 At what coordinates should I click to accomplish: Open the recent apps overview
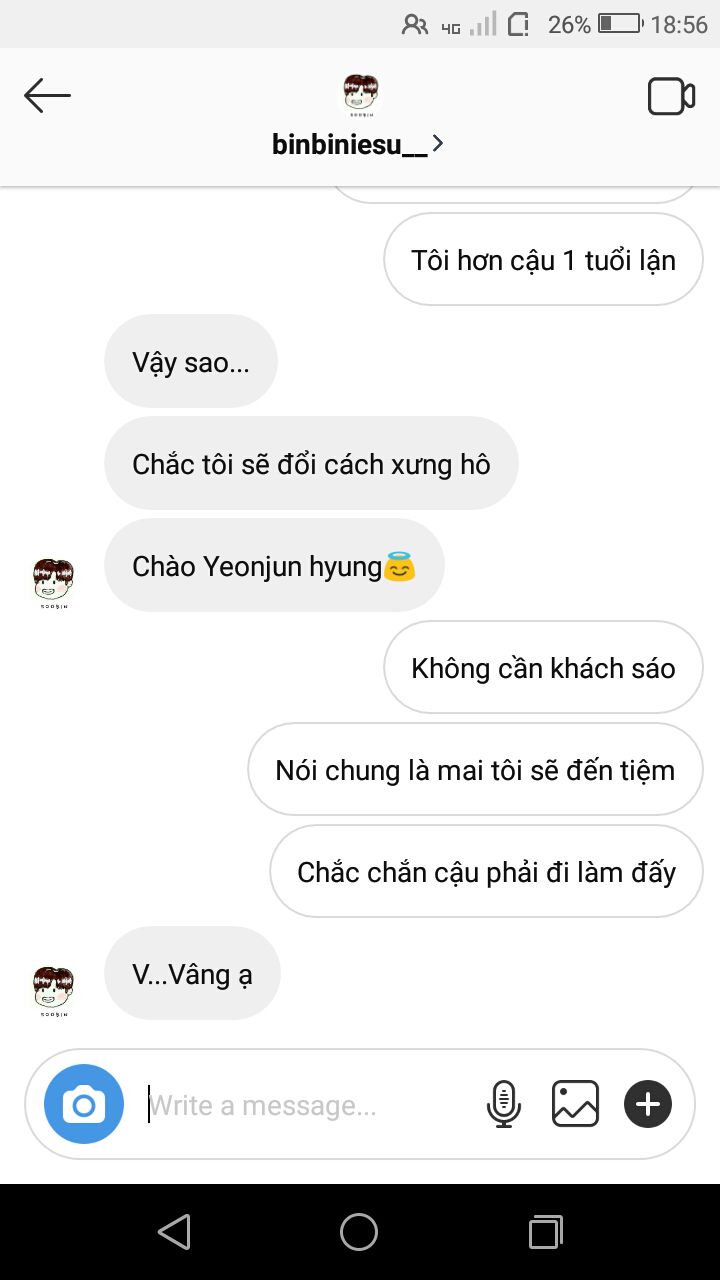[545, 1232]
